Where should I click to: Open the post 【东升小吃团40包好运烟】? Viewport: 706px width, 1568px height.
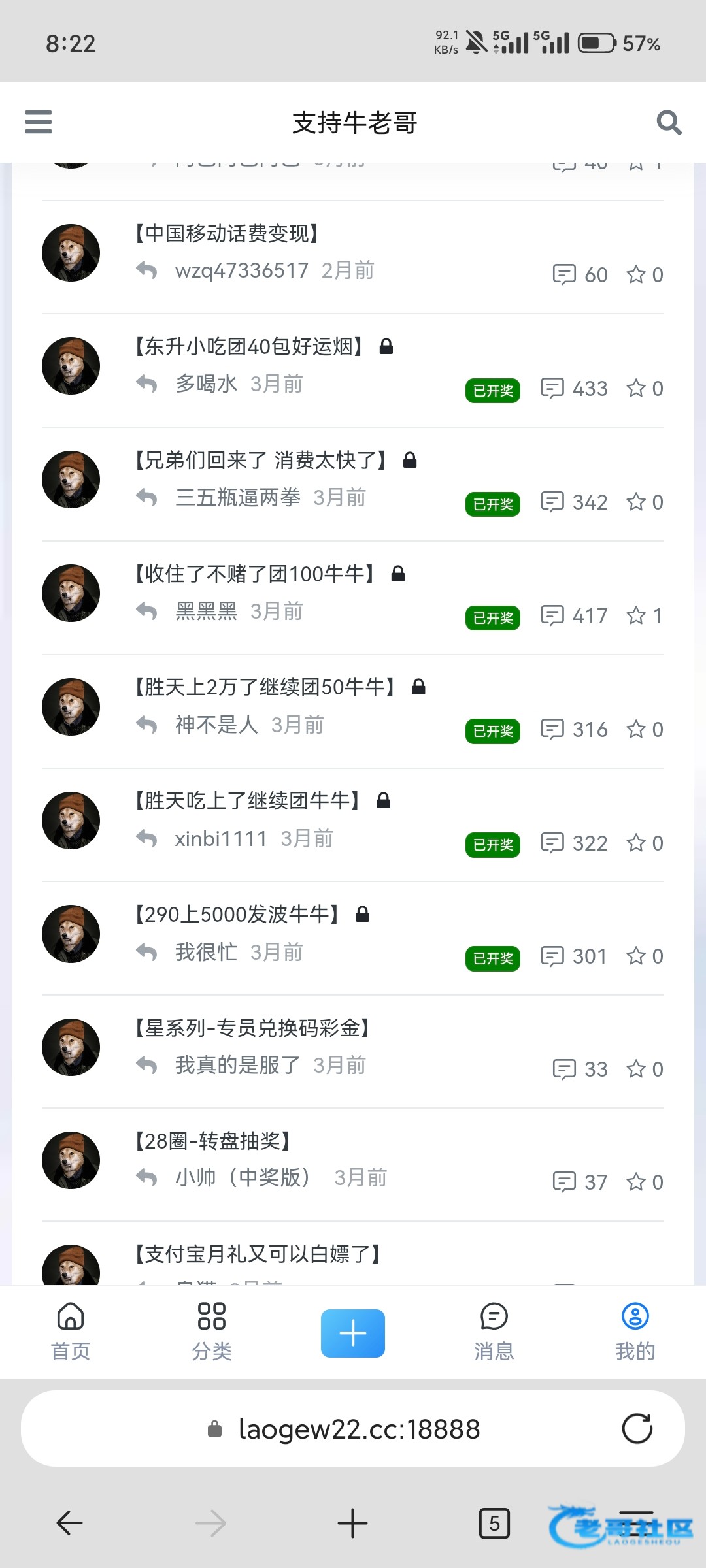click(248, 346)
